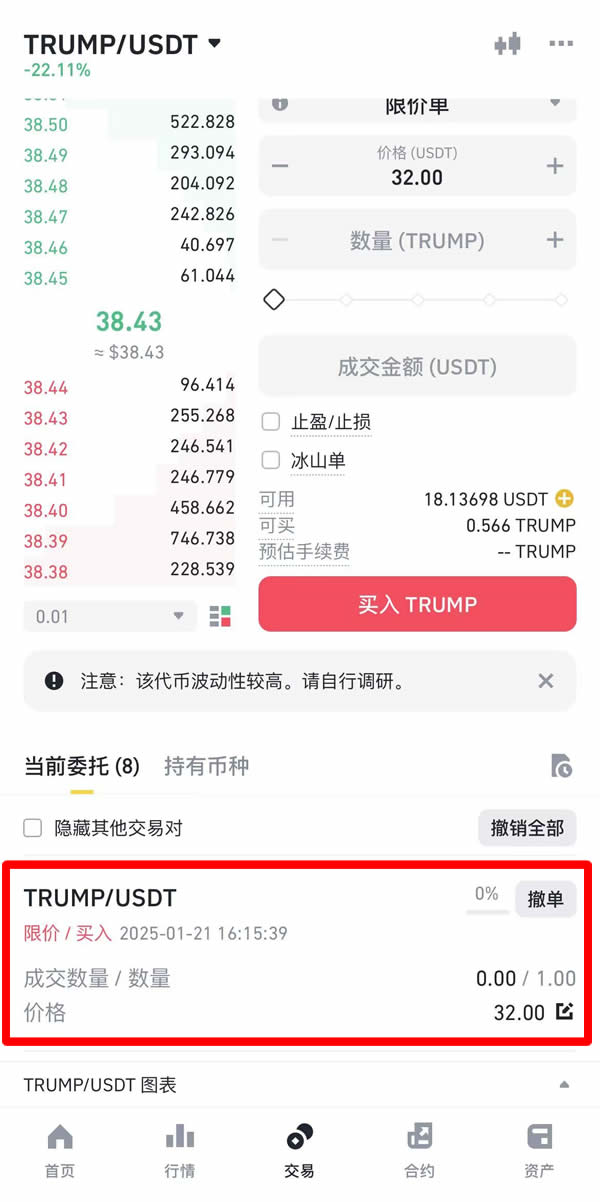
Task: Open the 0.01 price precision dropdown
Action: 110,616
